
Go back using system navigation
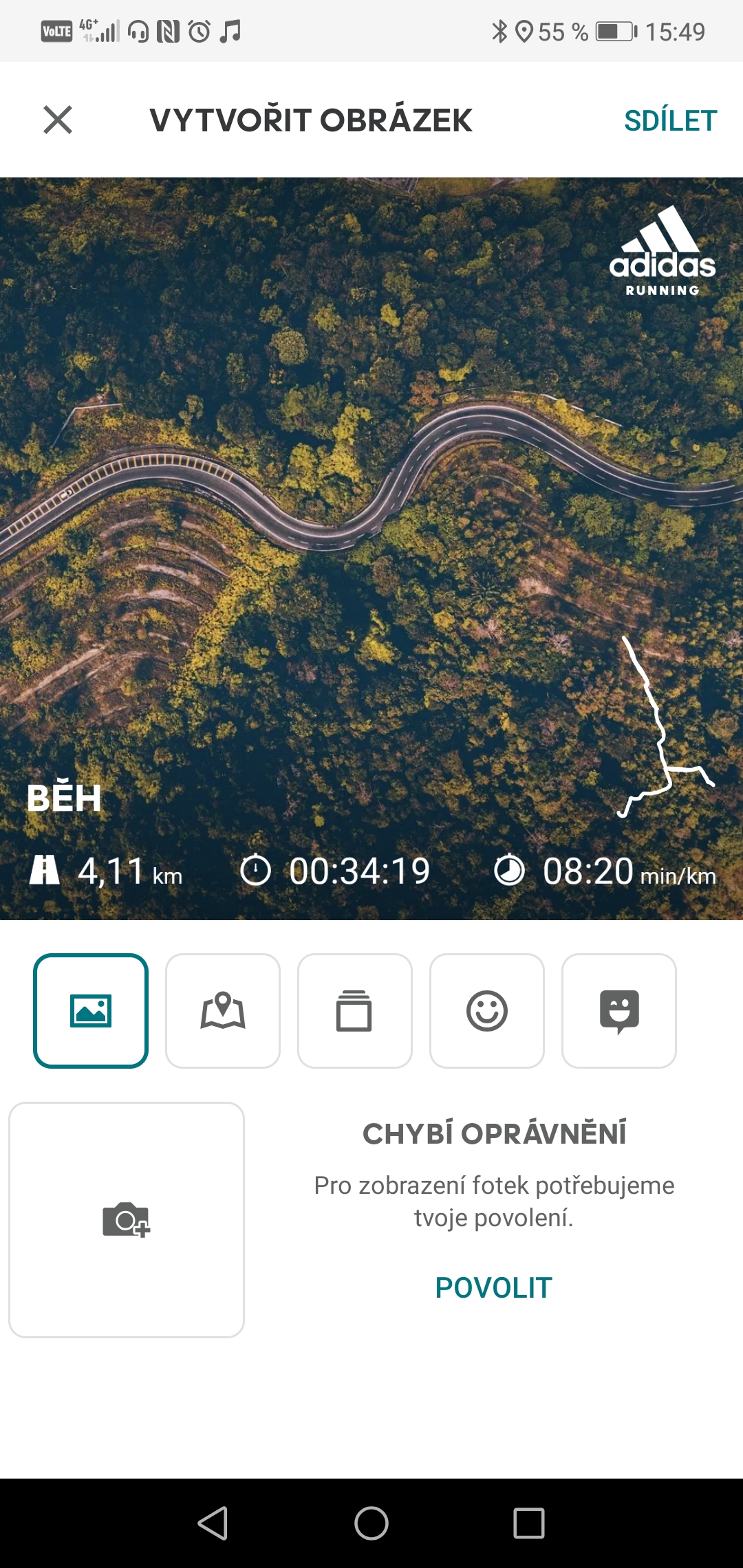(x=213, y=1523)
